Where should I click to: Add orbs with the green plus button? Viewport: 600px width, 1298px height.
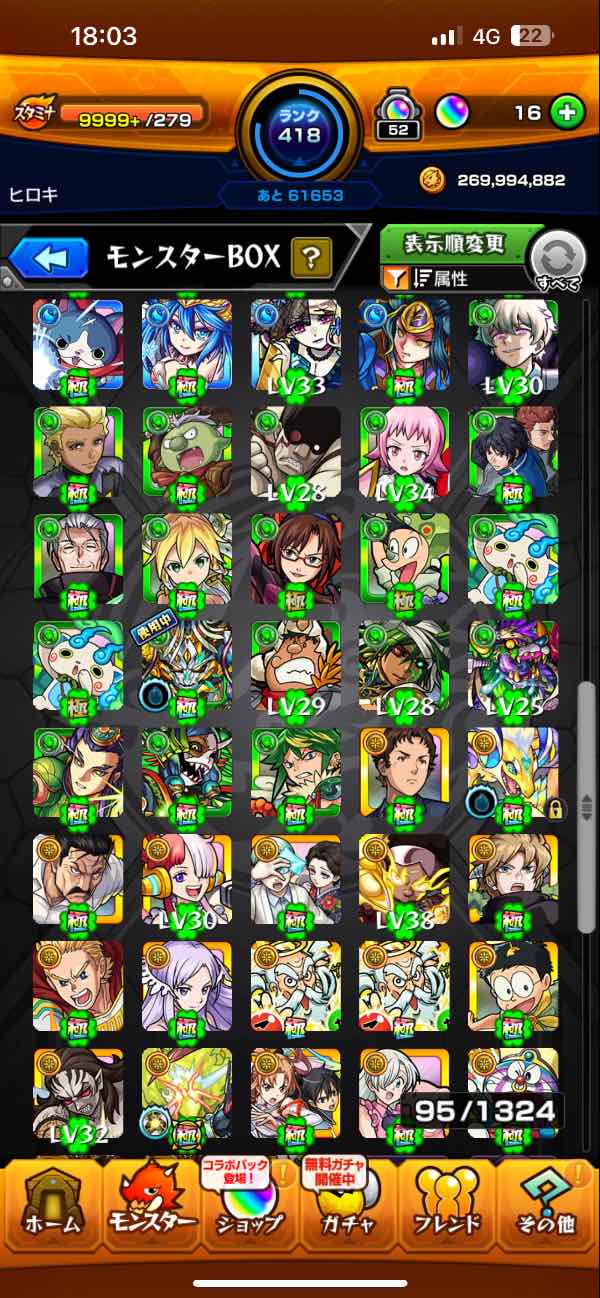567,113
